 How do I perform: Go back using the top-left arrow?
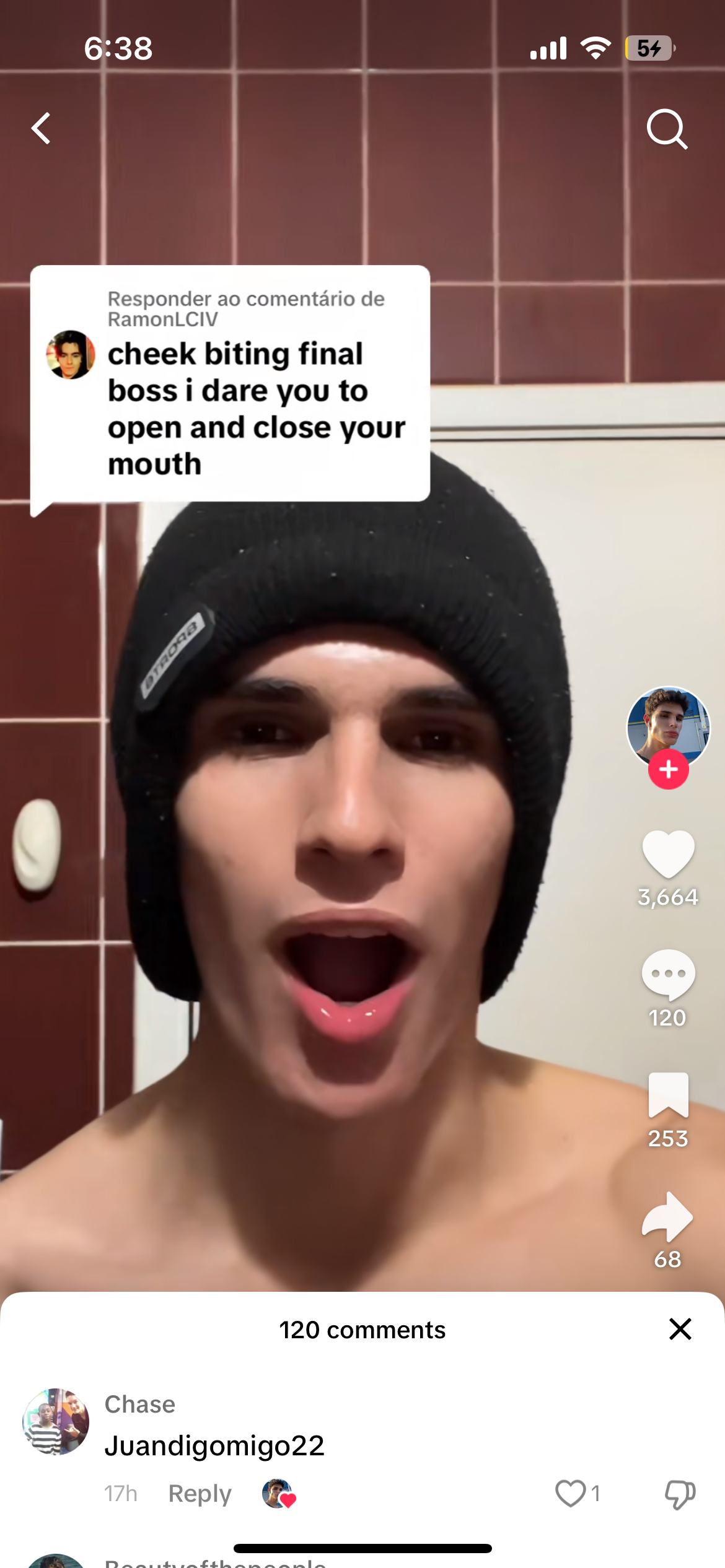tap(42, 129)
